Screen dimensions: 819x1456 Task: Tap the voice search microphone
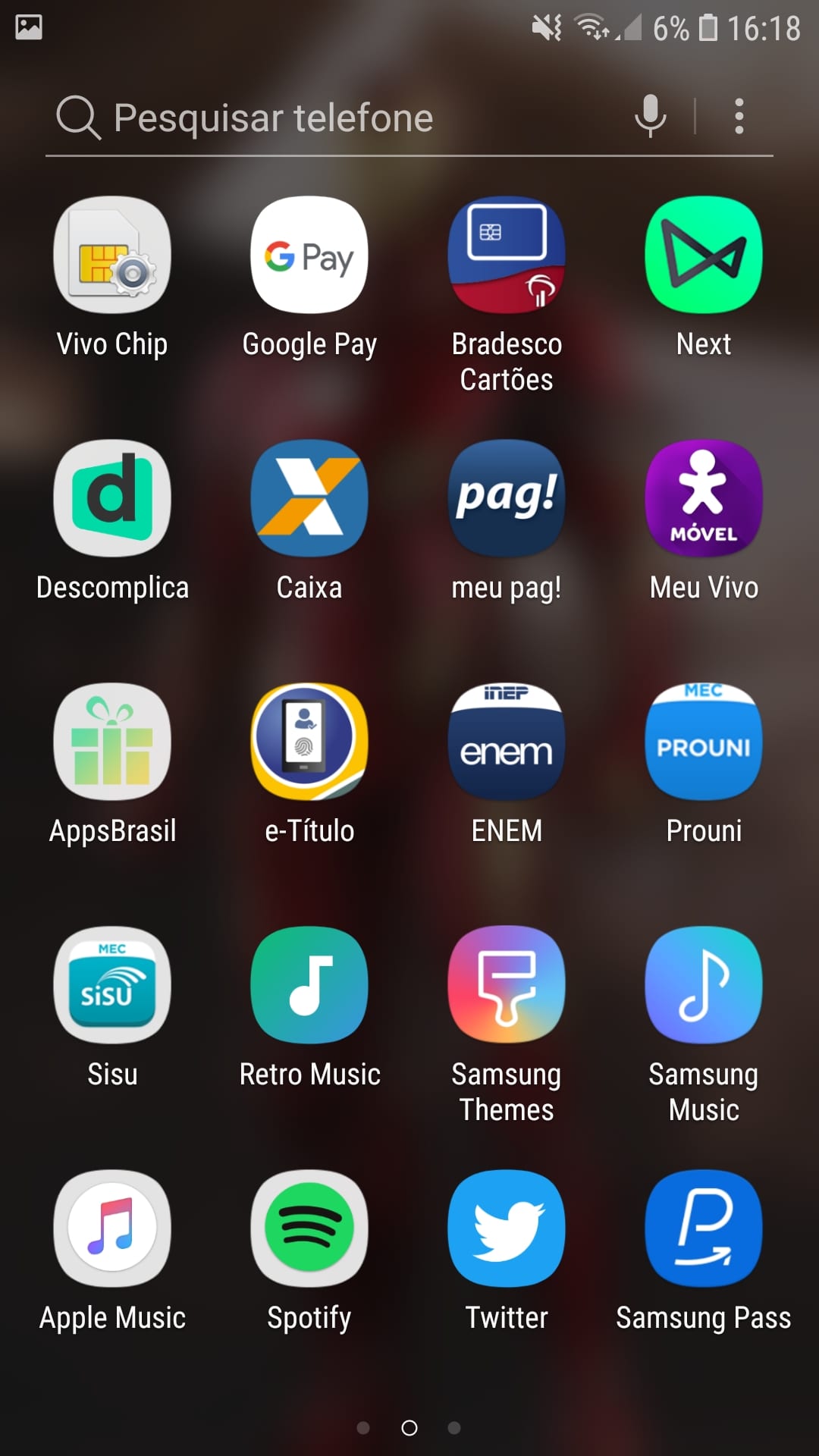651,117
